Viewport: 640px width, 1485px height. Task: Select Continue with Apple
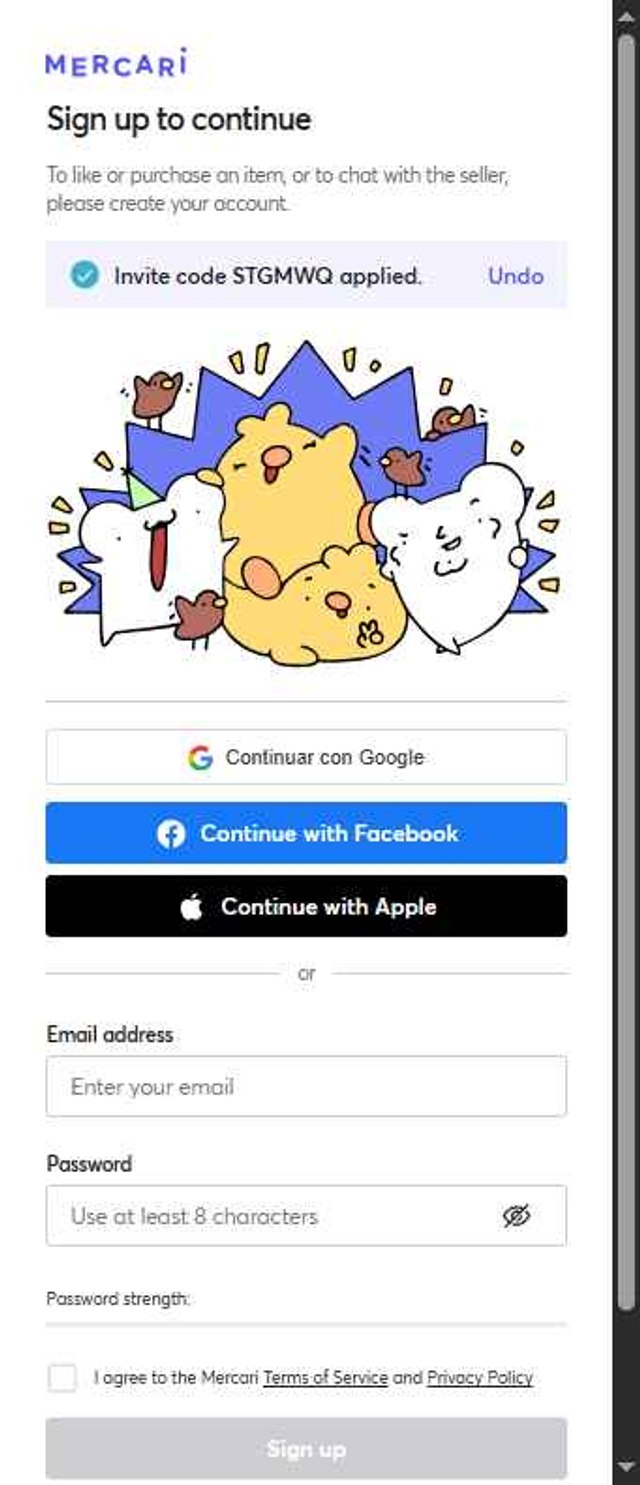tap(306, 907)
